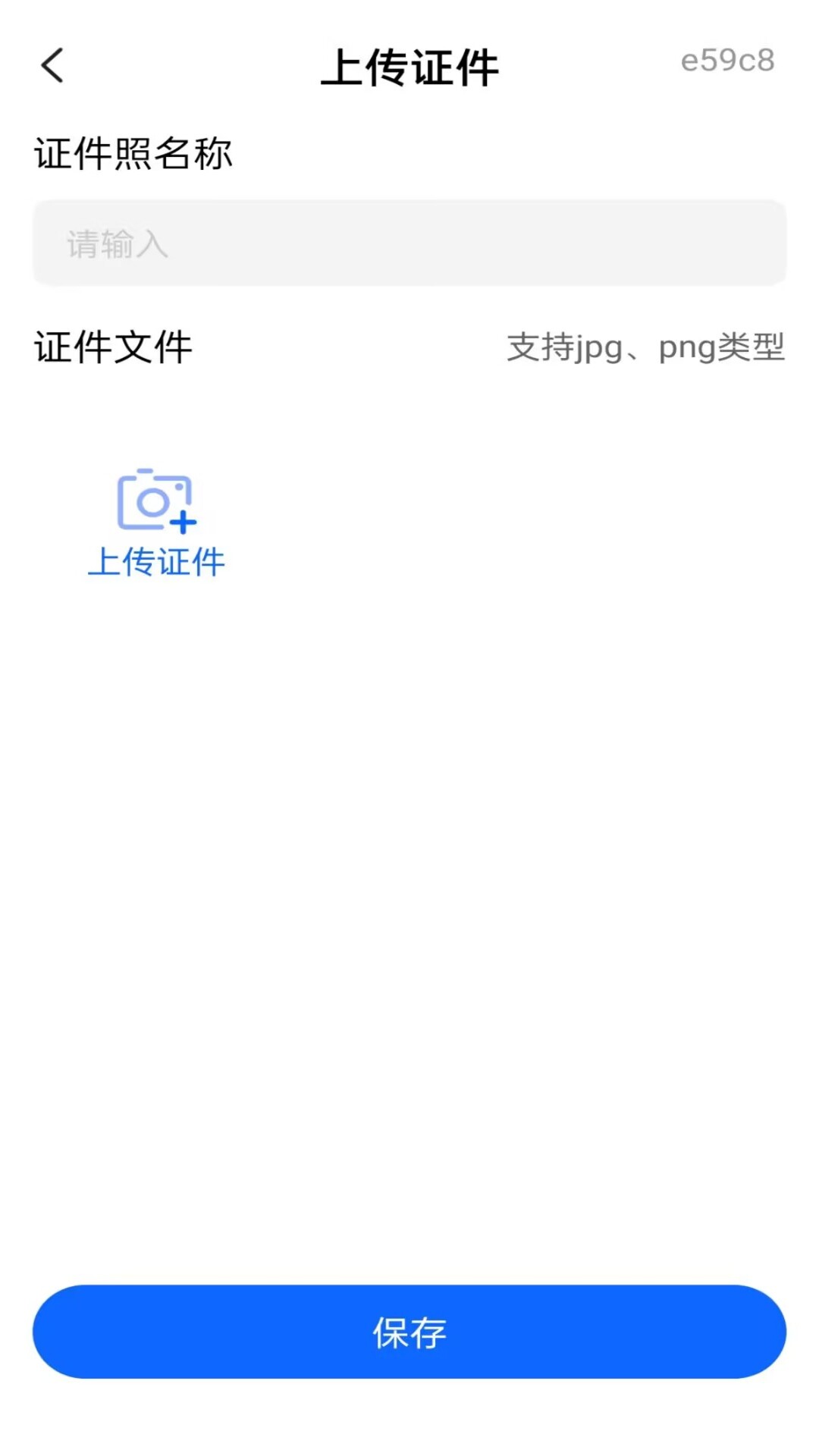819x1456 pixels.
Task: Select the 上传证件 page title
Action: tap(409, 67)
